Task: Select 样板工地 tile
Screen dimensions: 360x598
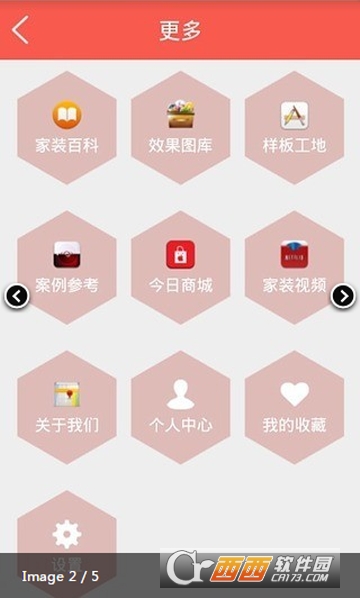Action: coord(294,128)
